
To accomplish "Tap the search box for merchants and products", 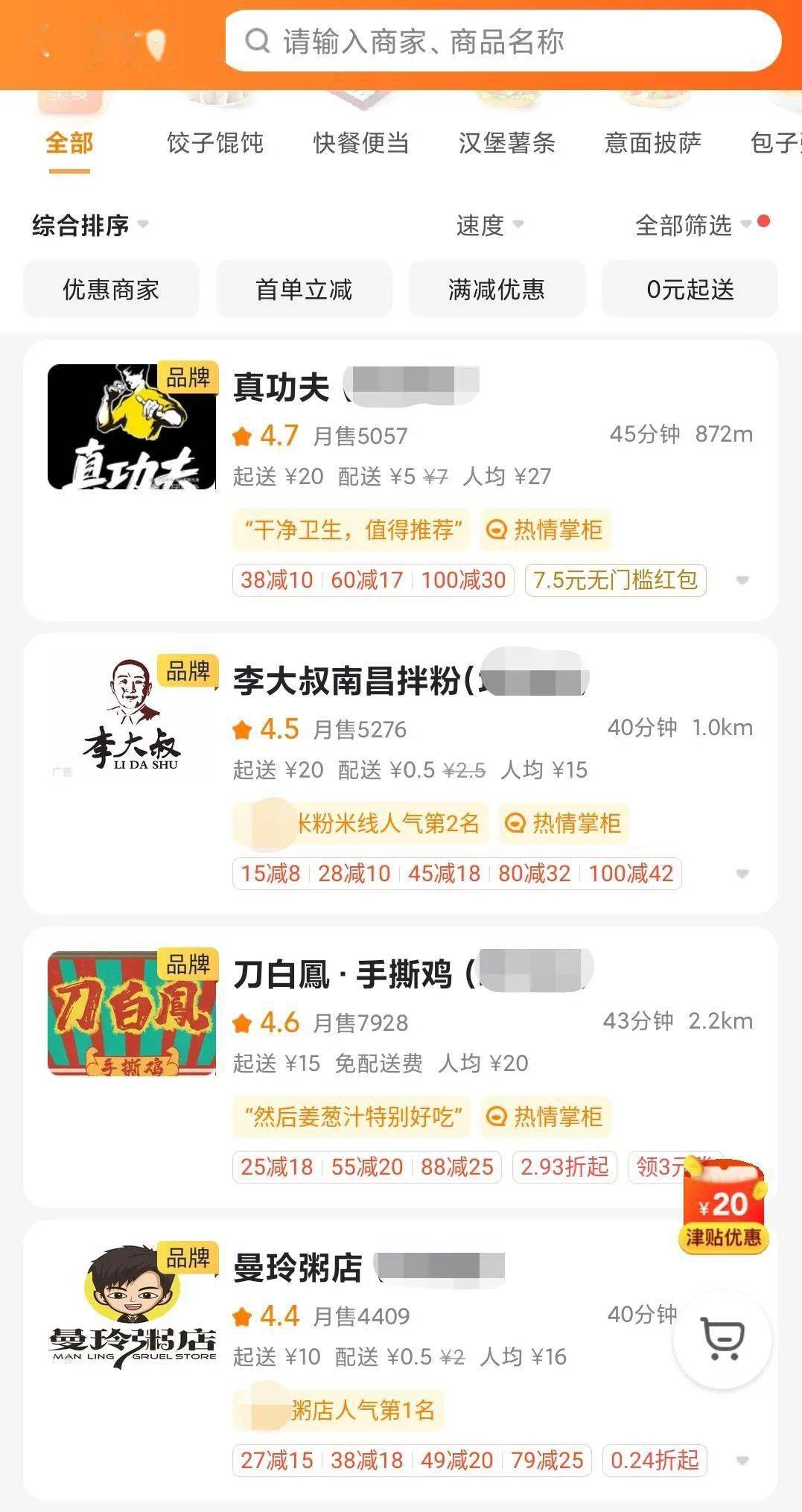I will coord(503,41).
